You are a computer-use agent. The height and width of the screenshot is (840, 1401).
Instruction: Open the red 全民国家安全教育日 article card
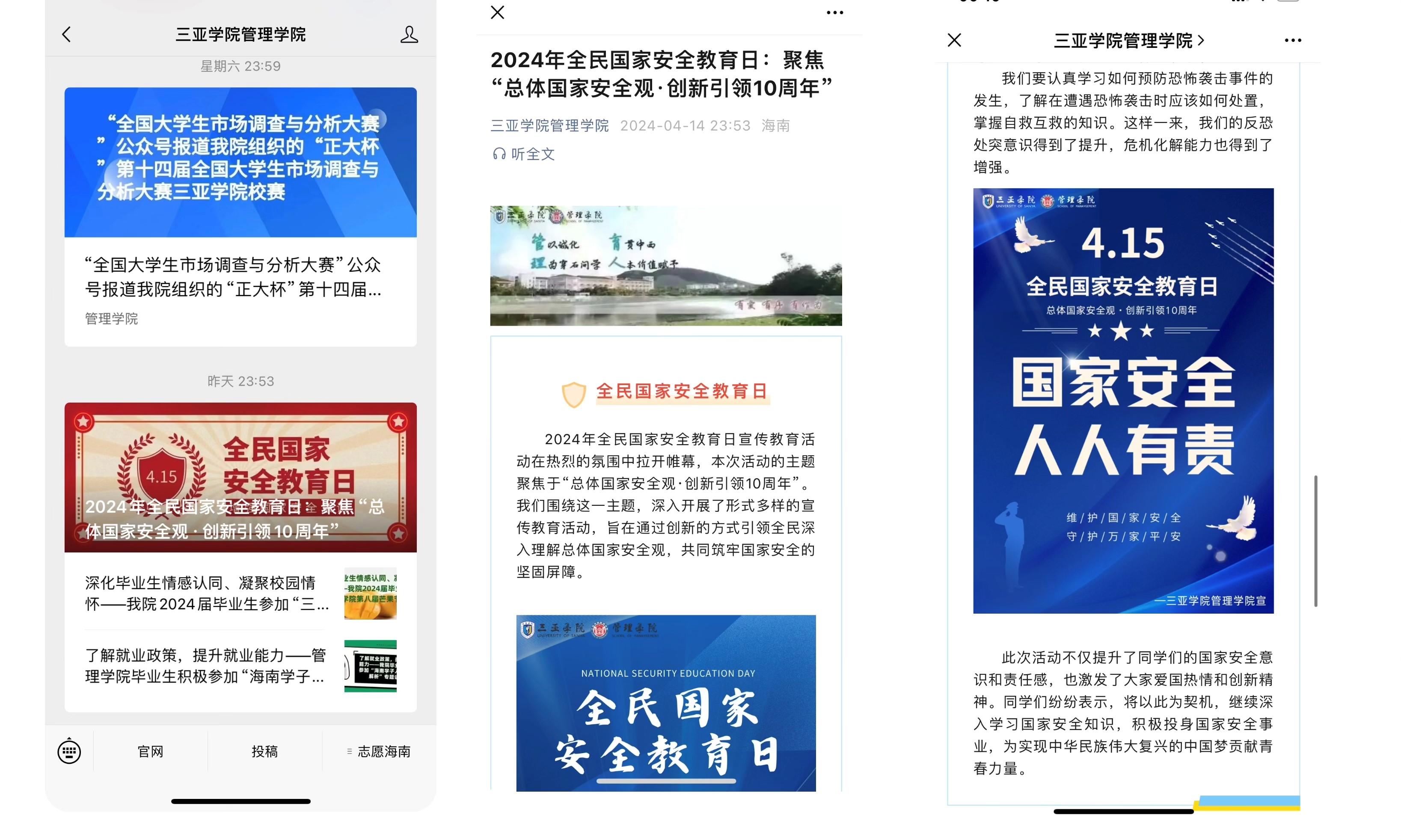(x=240, y=477)
